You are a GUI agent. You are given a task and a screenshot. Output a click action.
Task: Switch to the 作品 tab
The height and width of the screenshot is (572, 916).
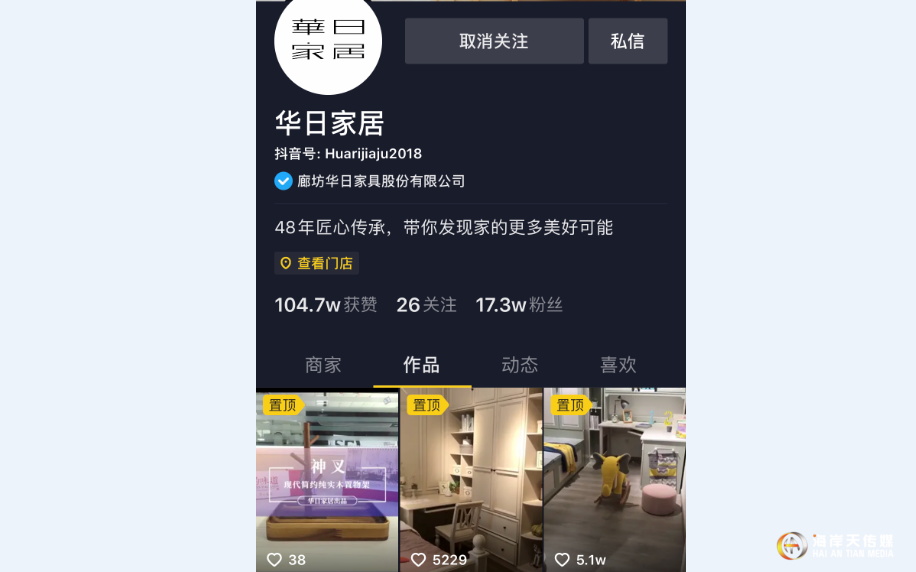point(421,365)
